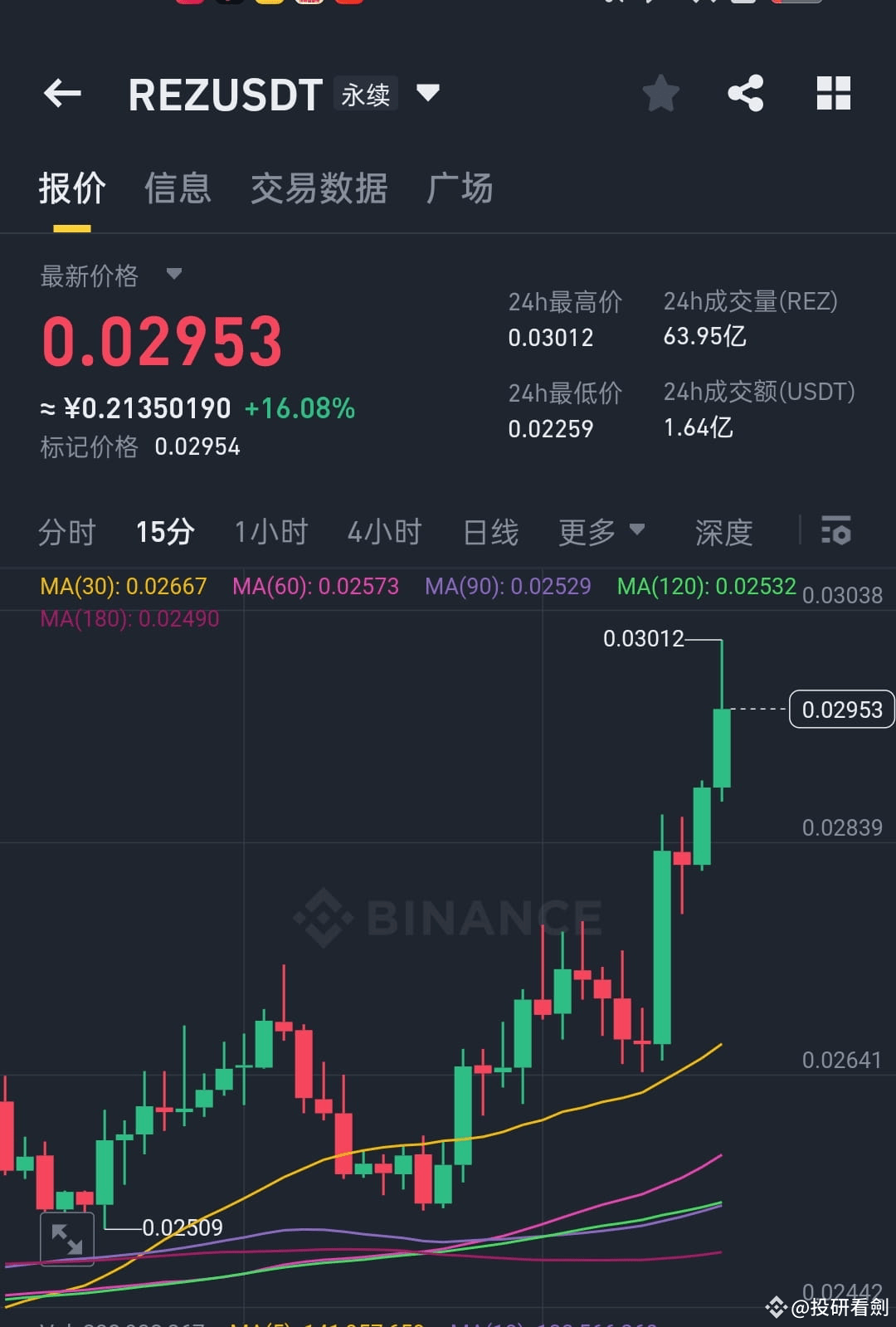Tap the MA(30) indicator value
896x1327 pixels.
coord(123,586)
